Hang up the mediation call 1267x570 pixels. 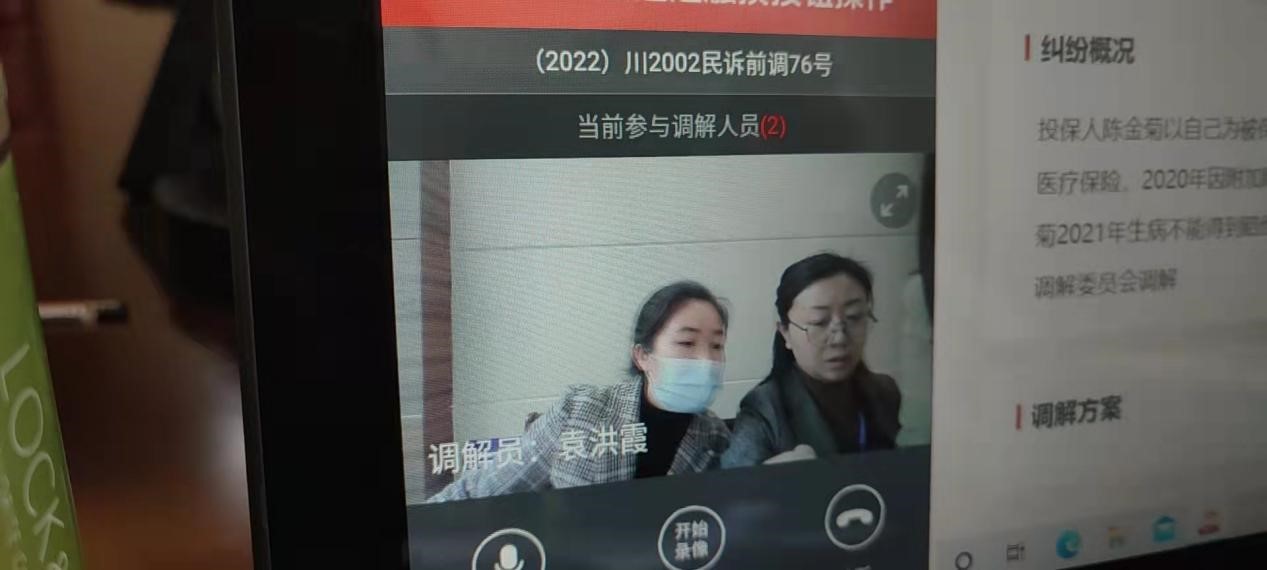click(x=855, y=517)
